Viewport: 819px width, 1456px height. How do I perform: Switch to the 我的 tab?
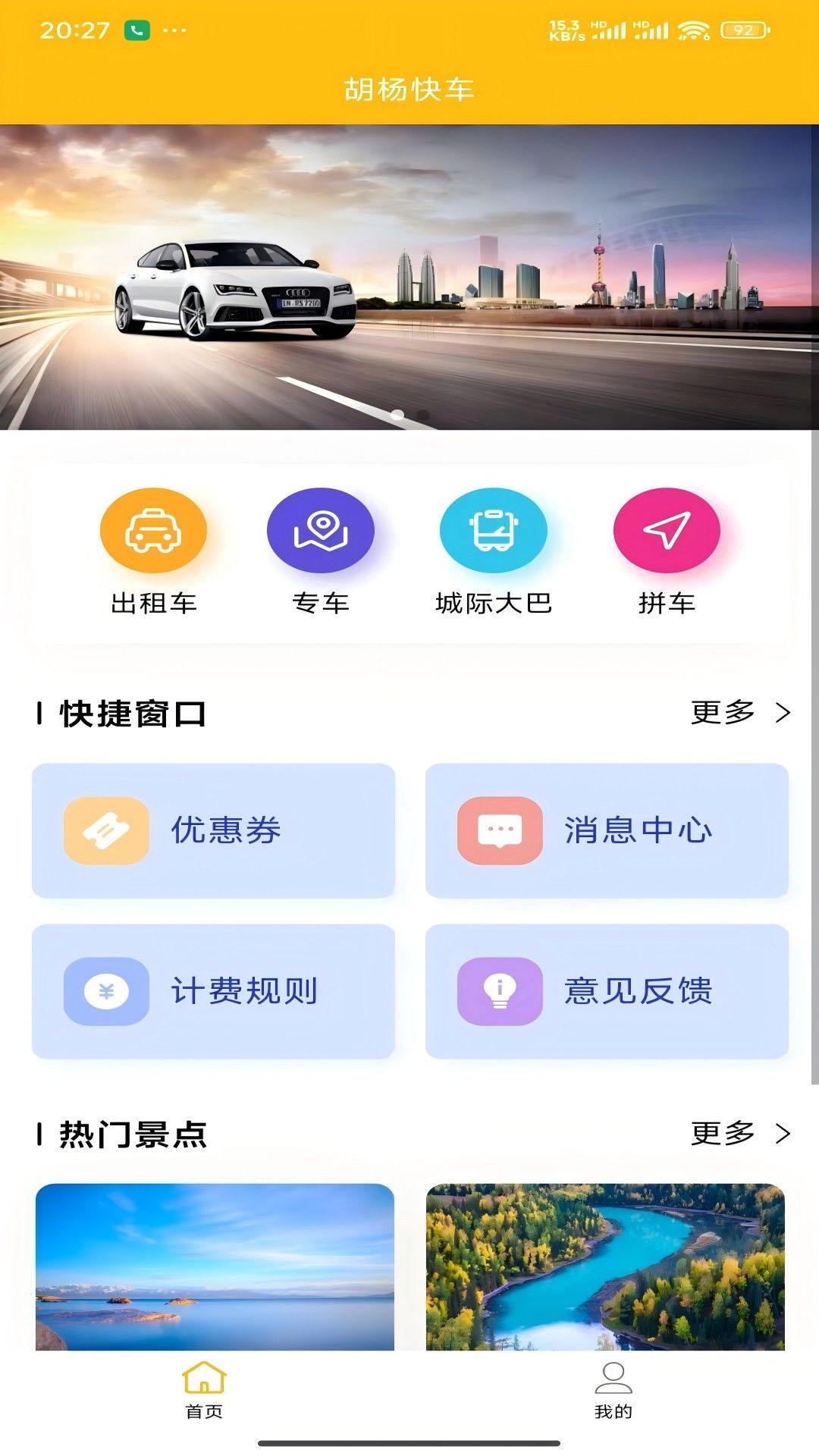pyautogui.click(x=613, y=1390)
